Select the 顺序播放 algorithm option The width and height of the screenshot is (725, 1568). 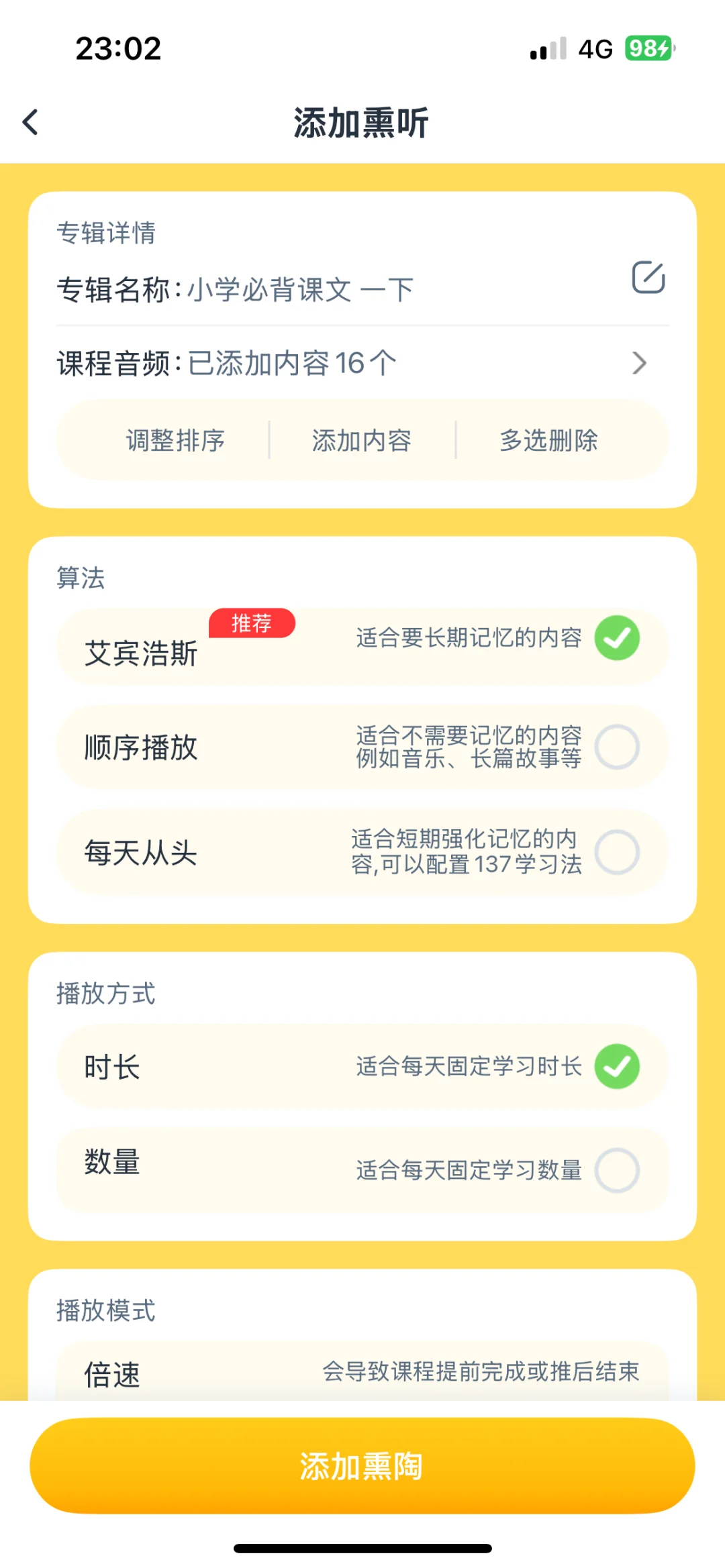tap(362, 747)
